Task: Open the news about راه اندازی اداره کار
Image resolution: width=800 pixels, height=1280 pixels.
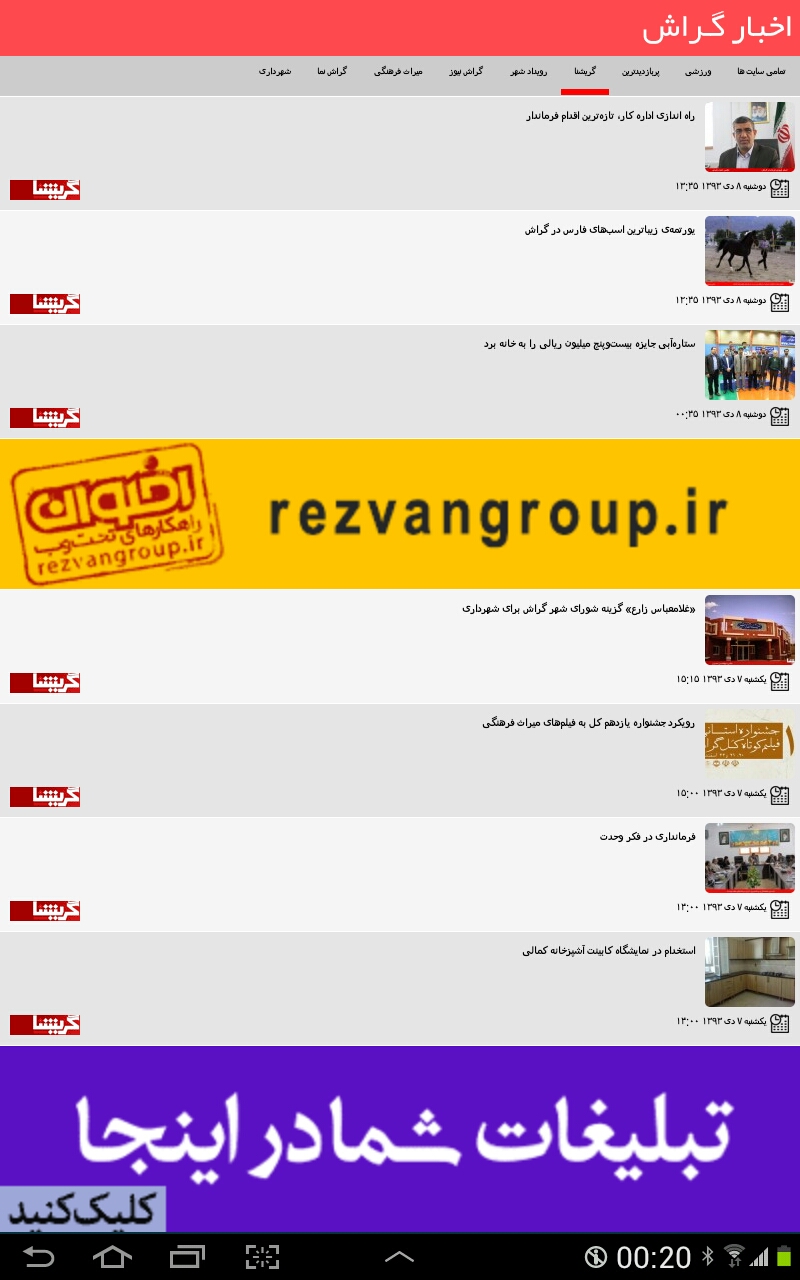Action: [x=400, y=153]
